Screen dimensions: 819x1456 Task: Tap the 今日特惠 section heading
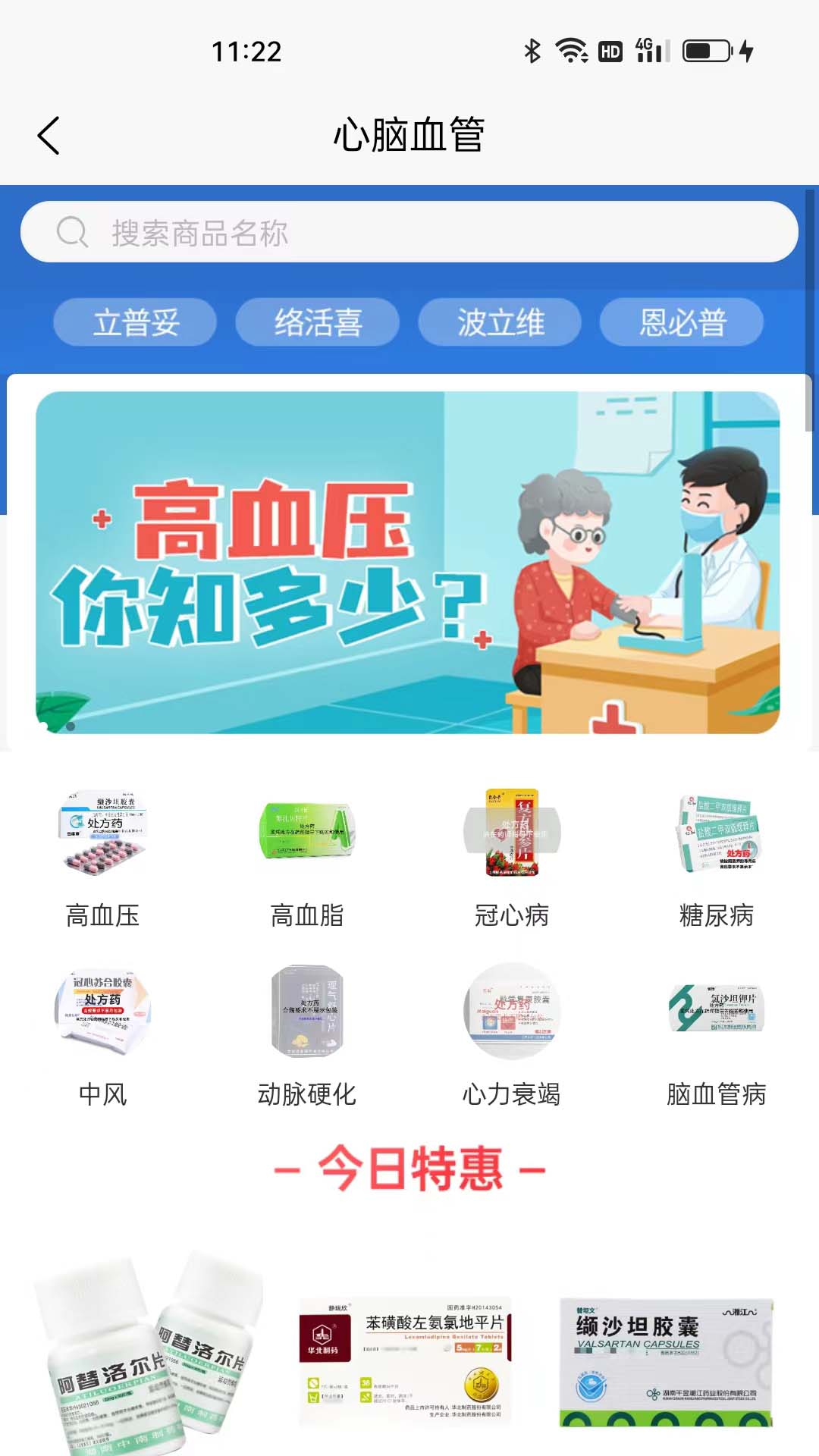(409, 1169)
